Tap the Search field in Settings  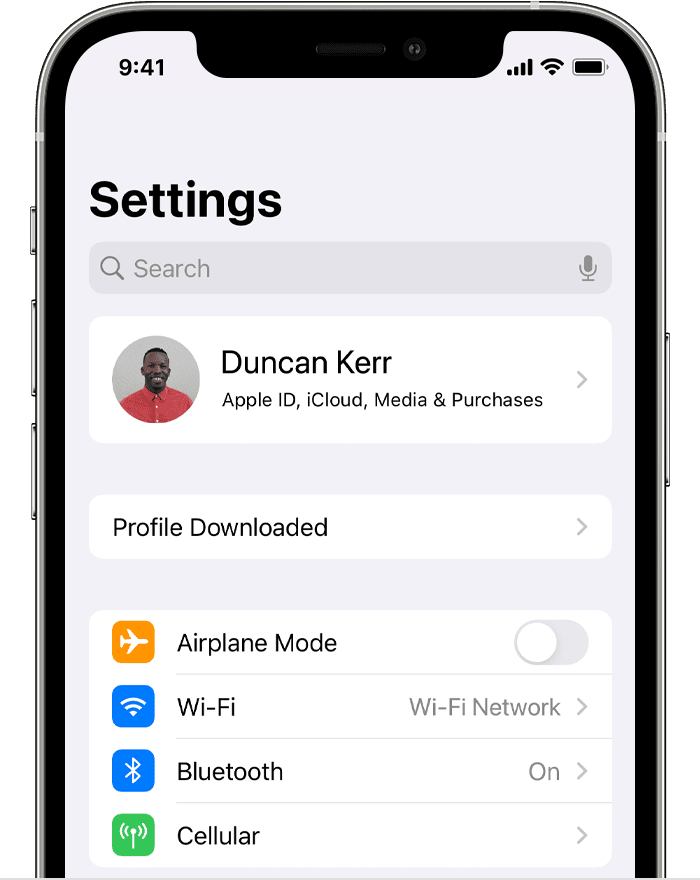pos(330,268)
